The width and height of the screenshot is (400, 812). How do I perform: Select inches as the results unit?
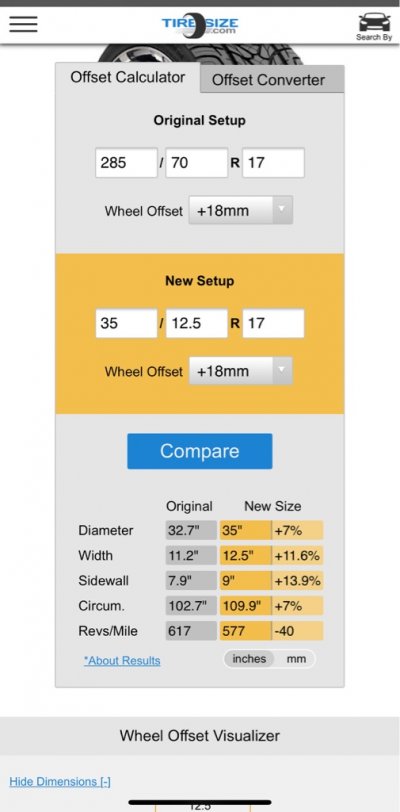(249, 659)
